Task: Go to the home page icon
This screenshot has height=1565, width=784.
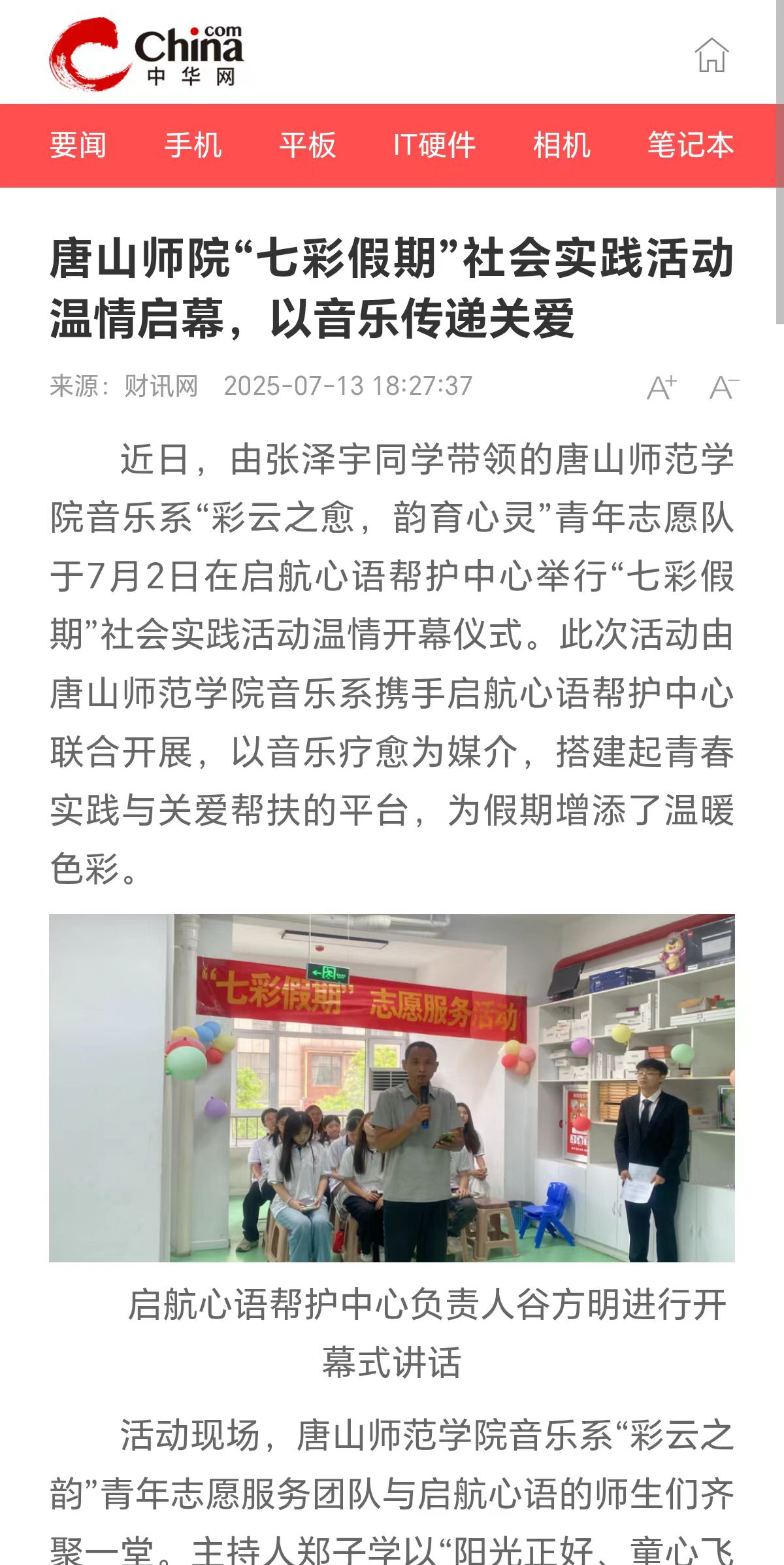Action: pyautogui.click(x=711, y=55)
